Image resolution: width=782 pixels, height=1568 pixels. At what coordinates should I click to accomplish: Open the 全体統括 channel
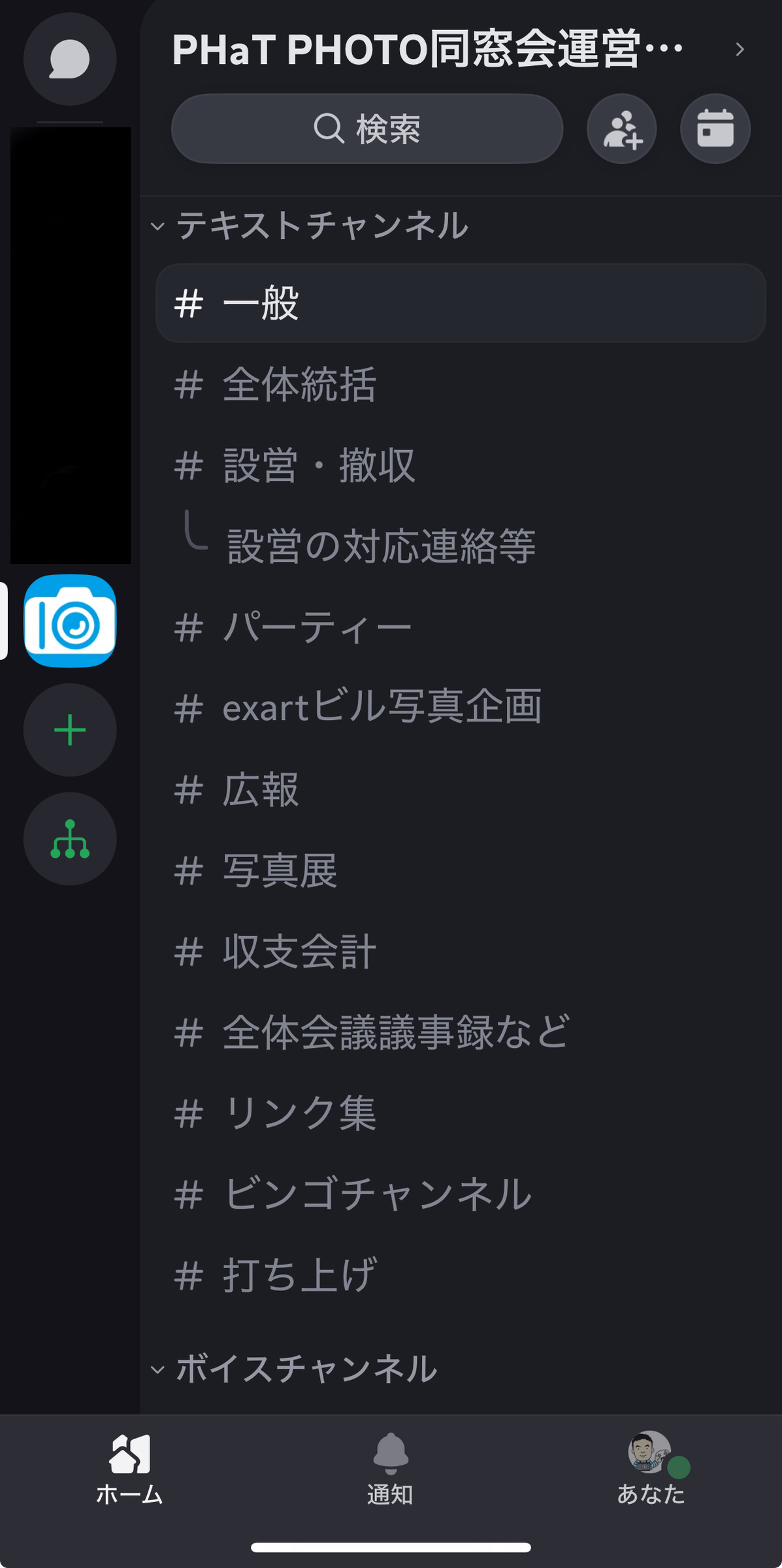(x=461, y=384)
